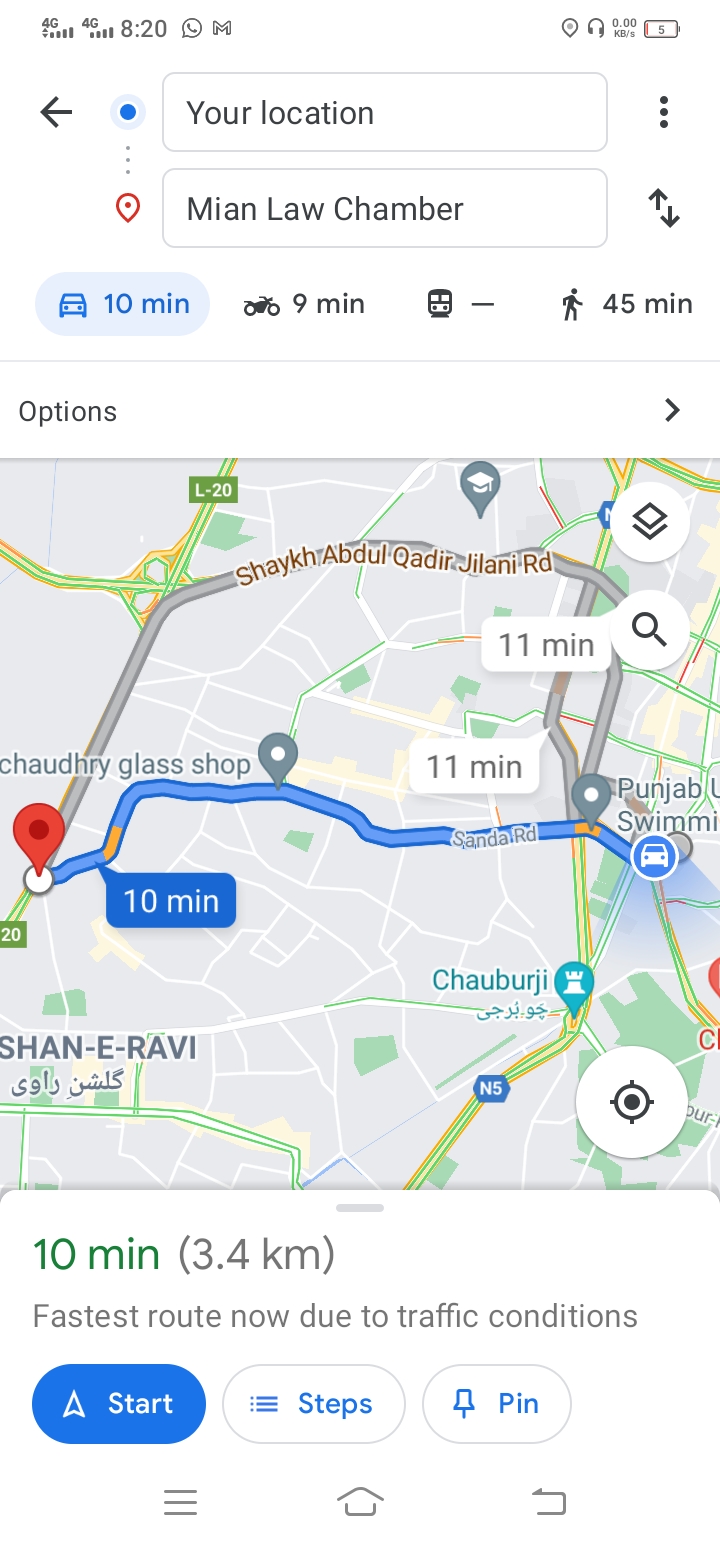Start navigation
Image resolution: width=720 pixels, height=1544 pixels.
(119, 1404)
